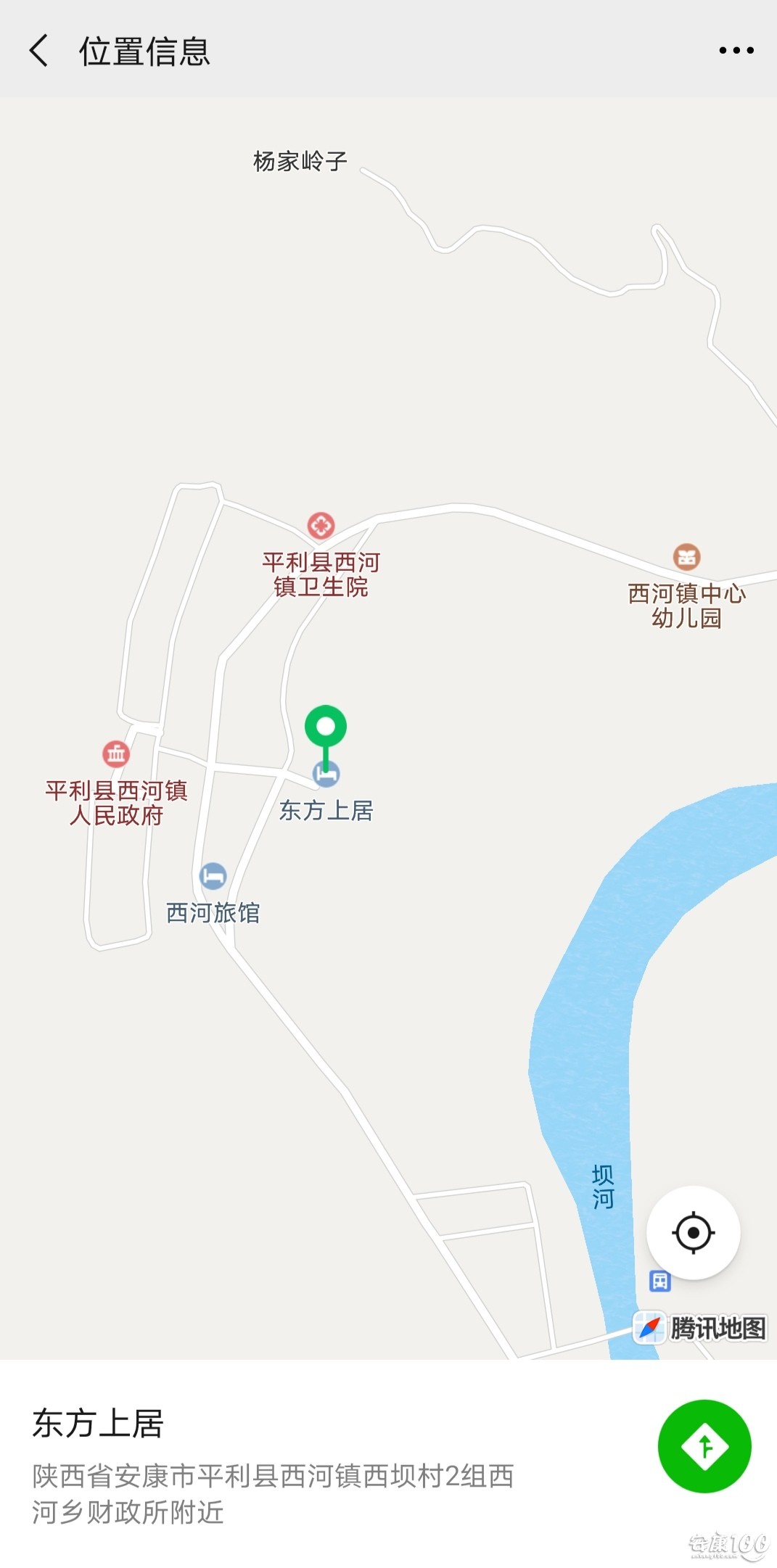Select the 平利县西河镇卫生院 hospital marker
The width and height of the screenshot is (777, 1568).
pyautogui.click(x=321, y=525)
